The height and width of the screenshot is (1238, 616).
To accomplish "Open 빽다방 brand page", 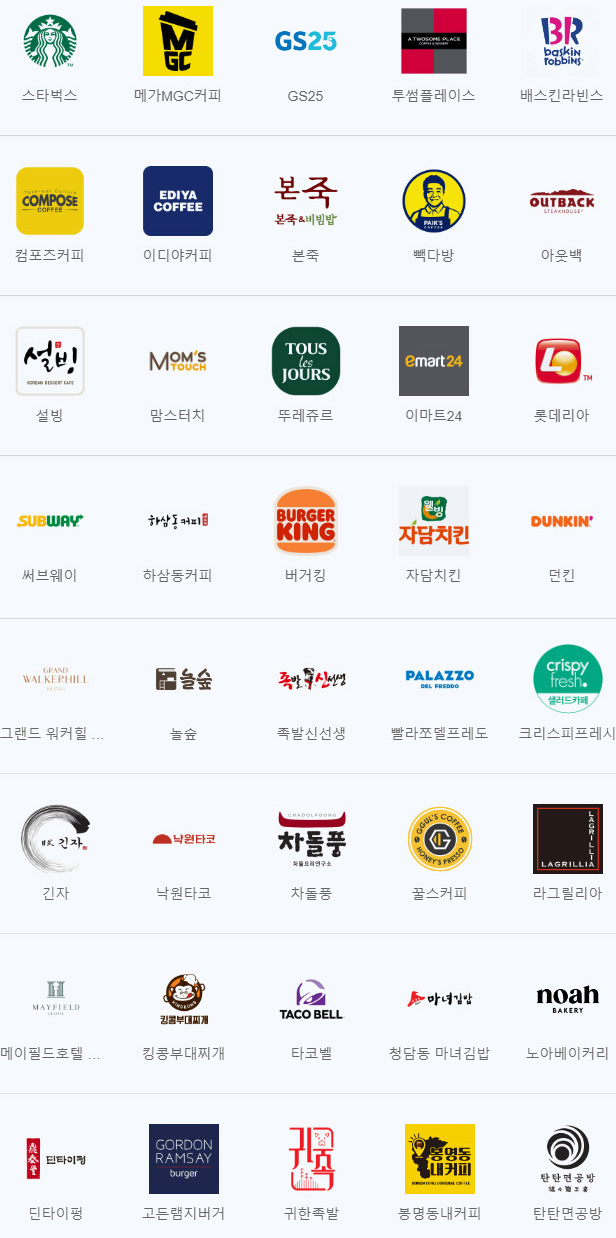I will coord(434,201).
